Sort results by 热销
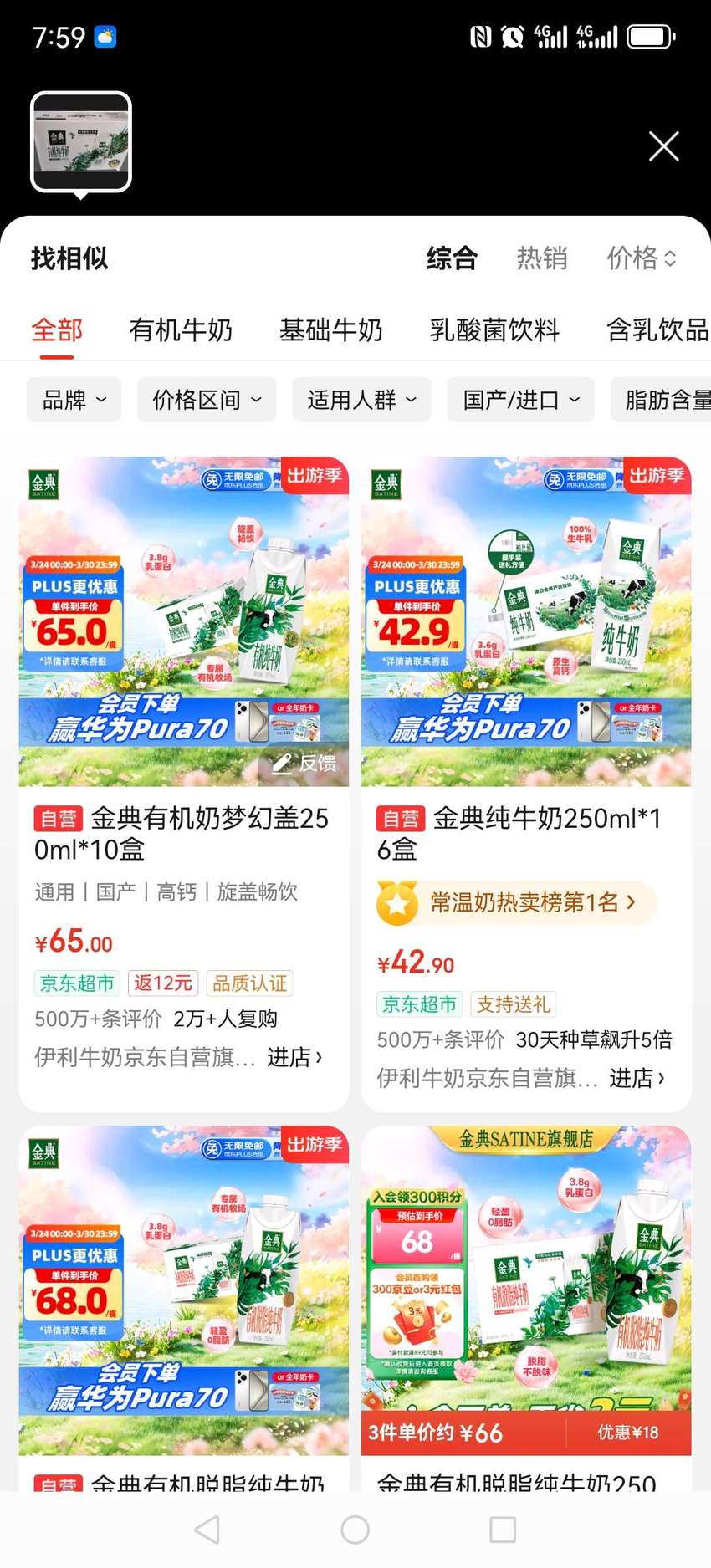The width and height of the screenshot is (711, 1568). click(x=542, y=258)
